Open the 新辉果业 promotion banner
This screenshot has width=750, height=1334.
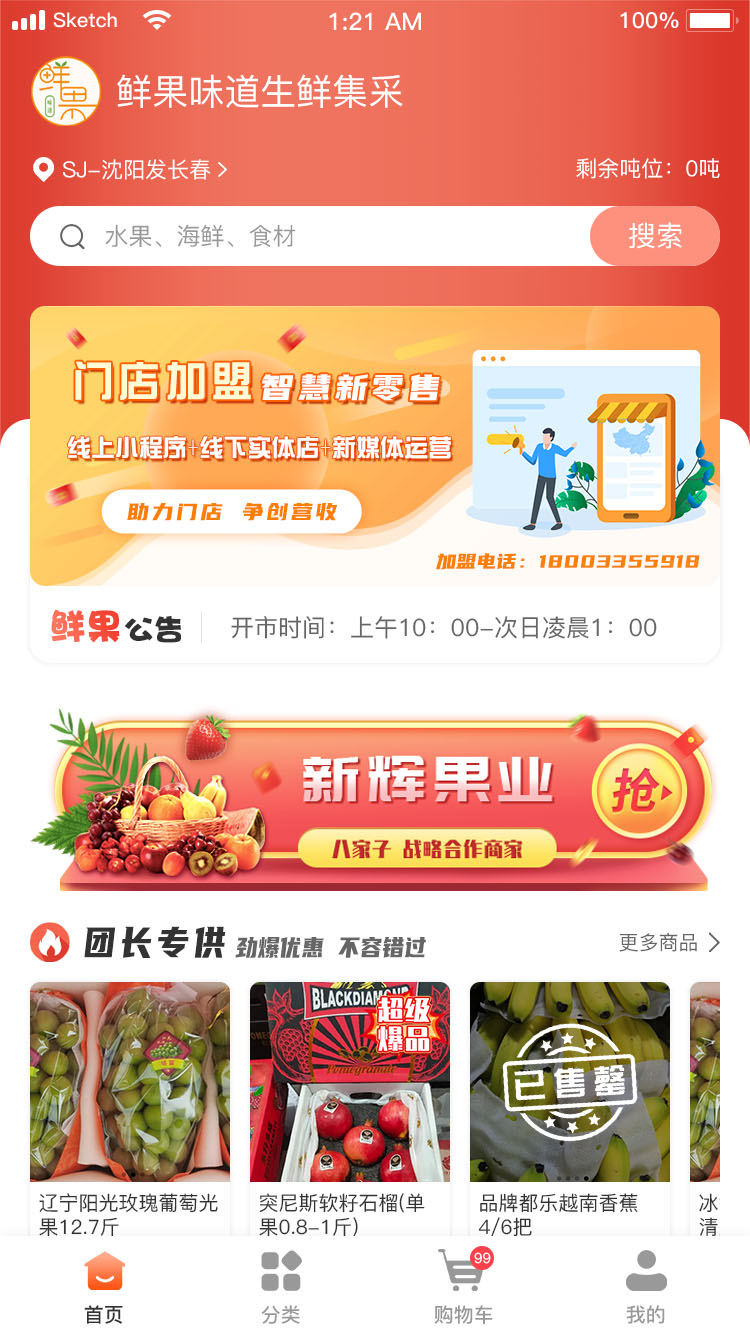(x=375, y=800)
